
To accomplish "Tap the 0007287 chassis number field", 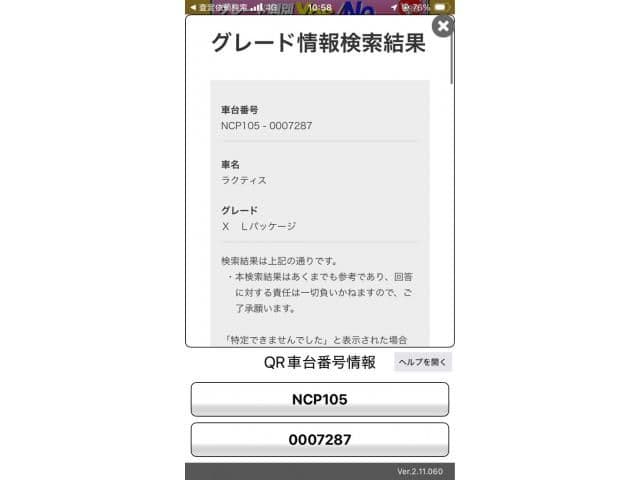I will 320,439.
